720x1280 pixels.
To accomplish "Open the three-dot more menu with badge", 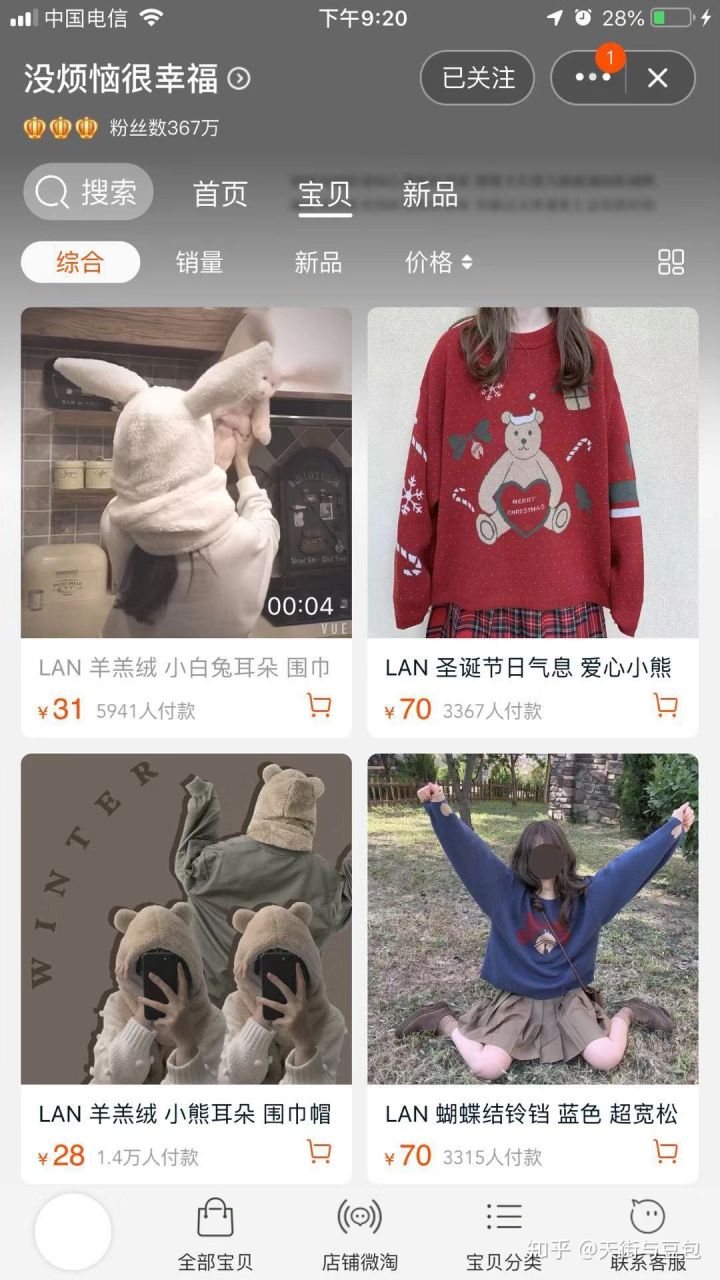I will [x=592, y=79].
